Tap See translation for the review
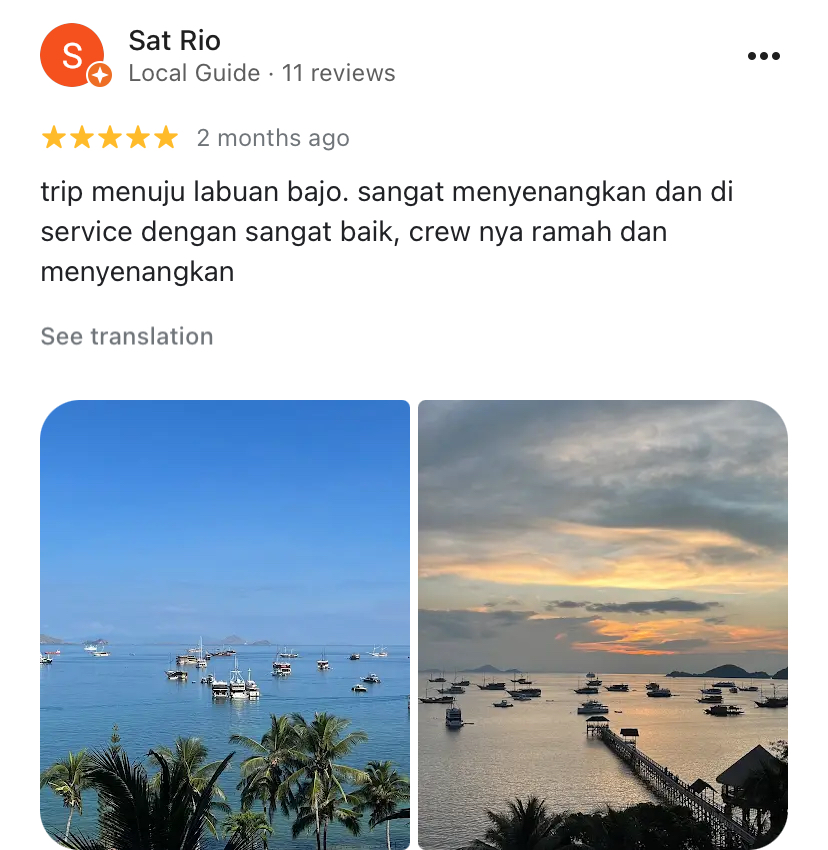The height and width of the screenshot is (850, 828). 127,336
